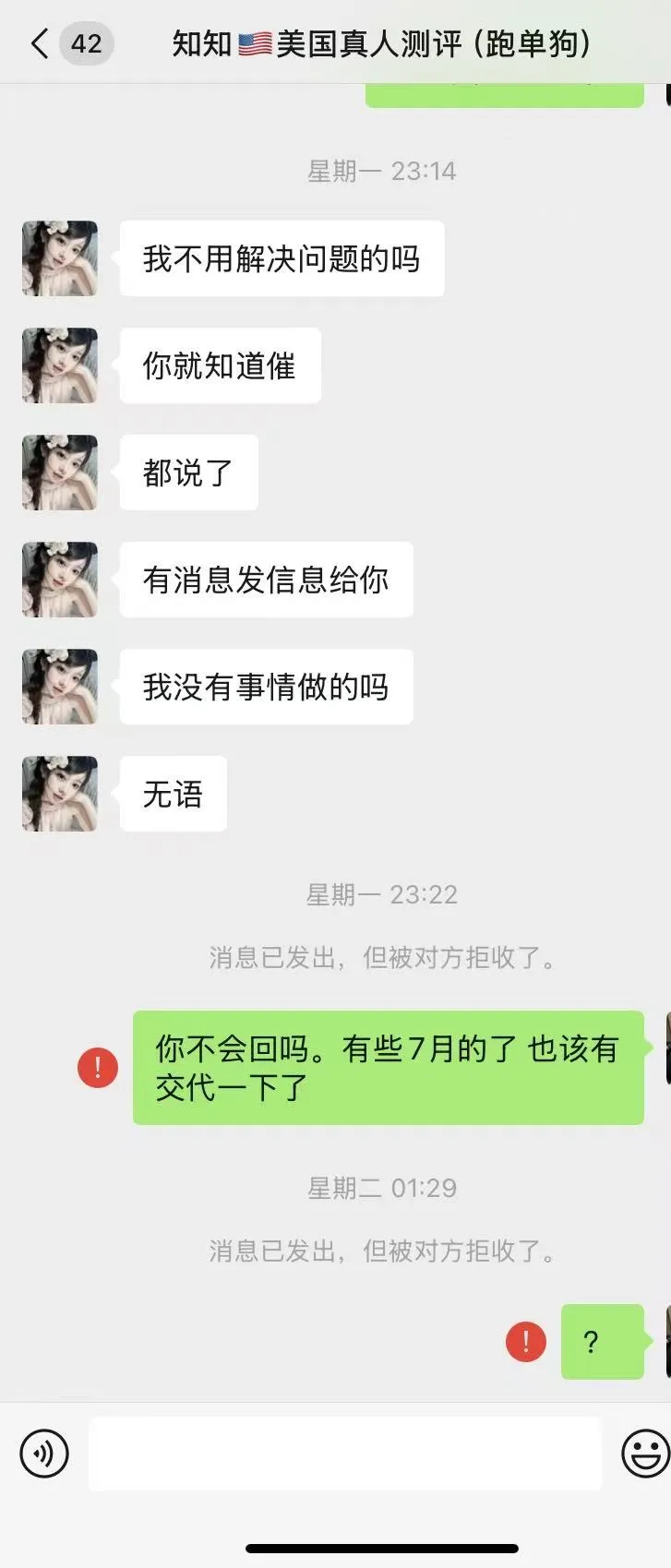Tap the message bubble '无语'
This screenshot has width=671, height=1568.
click(173, 794)
